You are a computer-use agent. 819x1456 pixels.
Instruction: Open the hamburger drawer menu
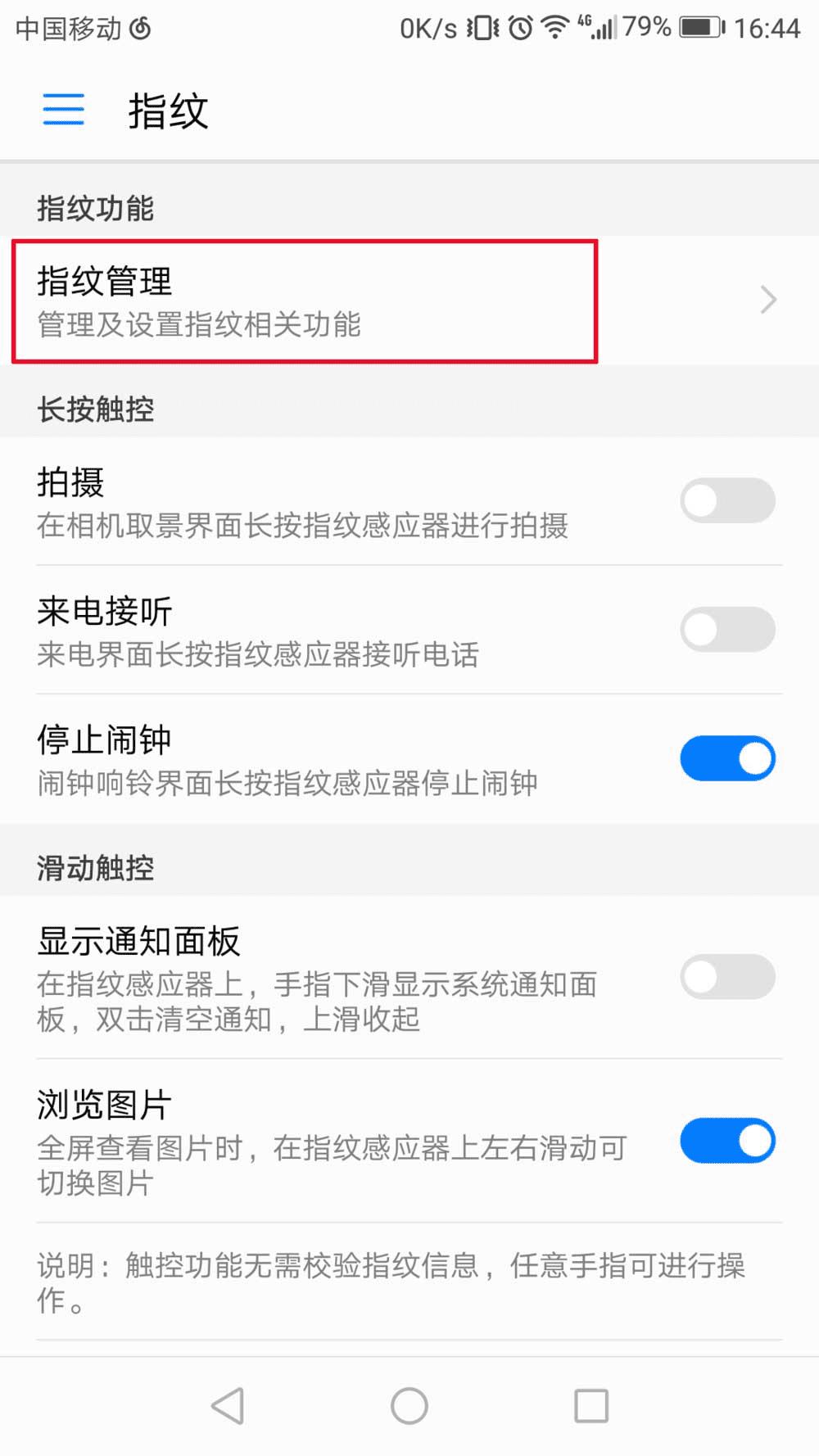tap(64, 110)
